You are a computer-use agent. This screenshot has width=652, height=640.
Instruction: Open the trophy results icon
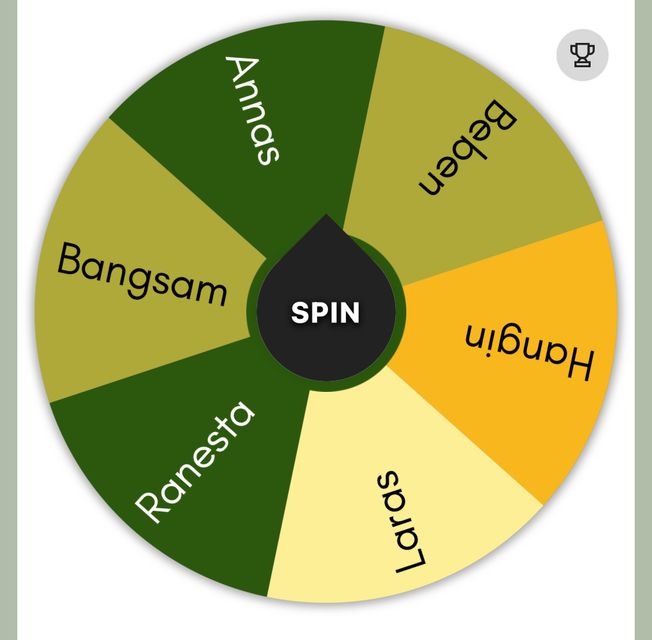582,54
